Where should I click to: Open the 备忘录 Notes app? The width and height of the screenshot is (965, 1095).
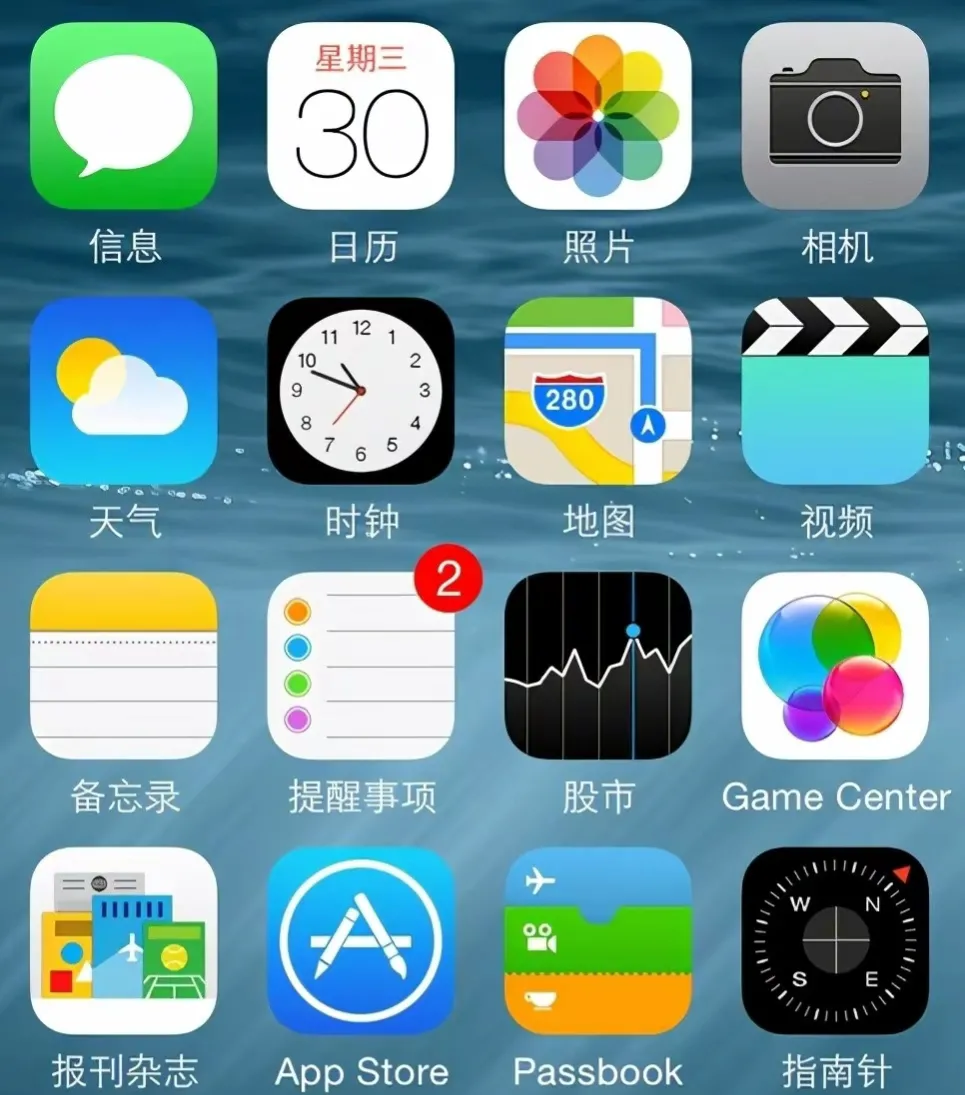[x=124, y=666]
